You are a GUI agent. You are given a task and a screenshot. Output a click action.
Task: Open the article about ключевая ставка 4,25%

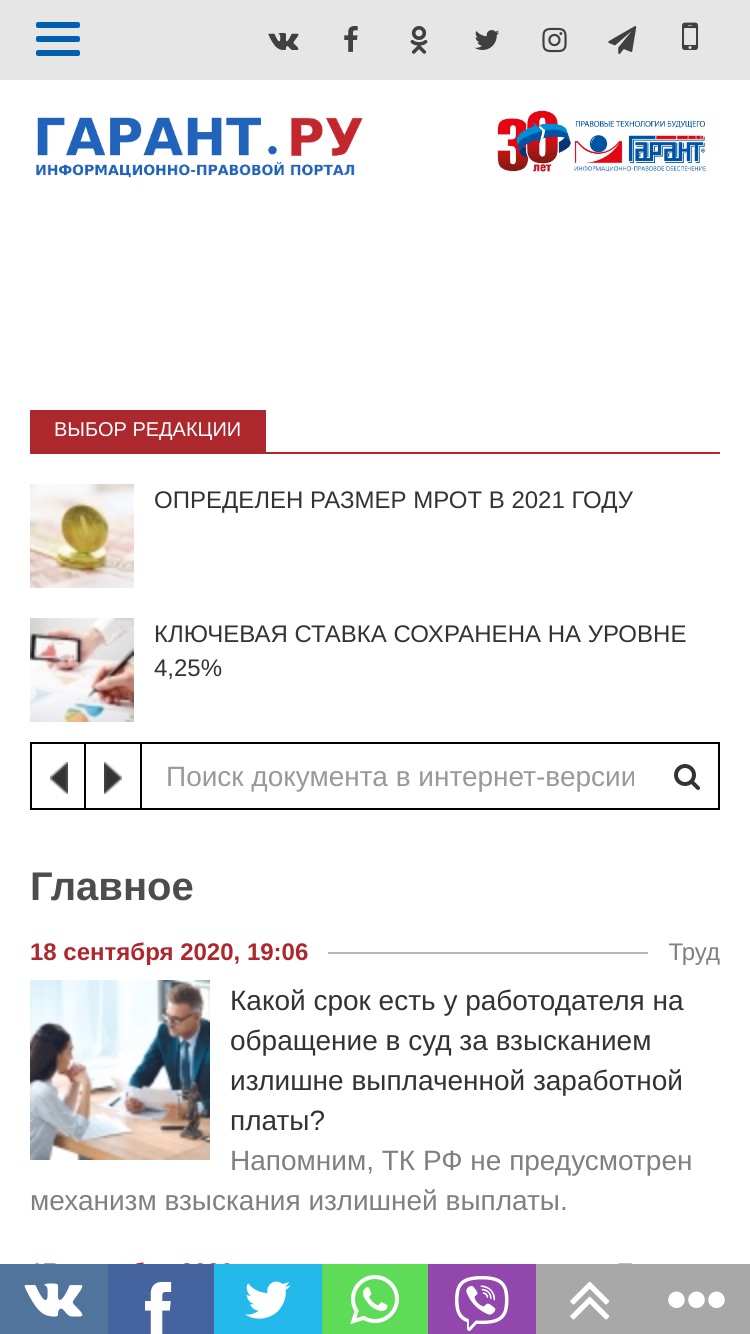click(x=420, y=651)
